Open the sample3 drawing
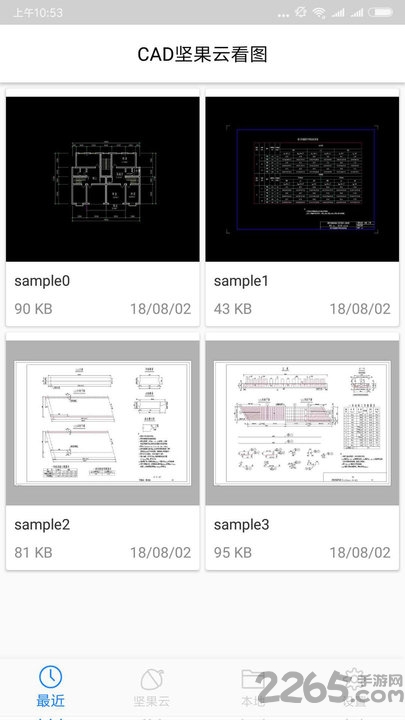This screenshot has width=405, height=720. pos(302,451)
